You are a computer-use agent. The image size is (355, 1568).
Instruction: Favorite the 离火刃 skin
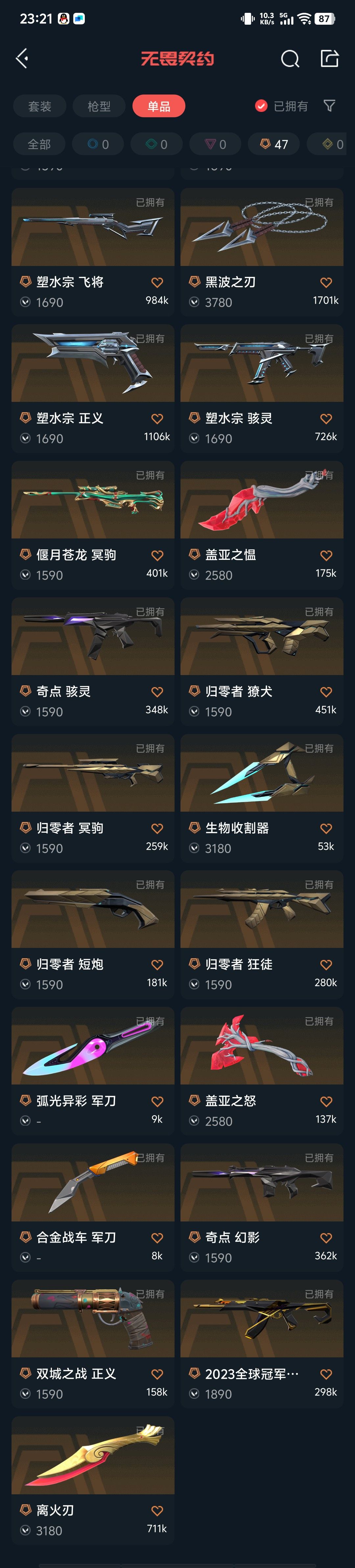pos(157,1511)
